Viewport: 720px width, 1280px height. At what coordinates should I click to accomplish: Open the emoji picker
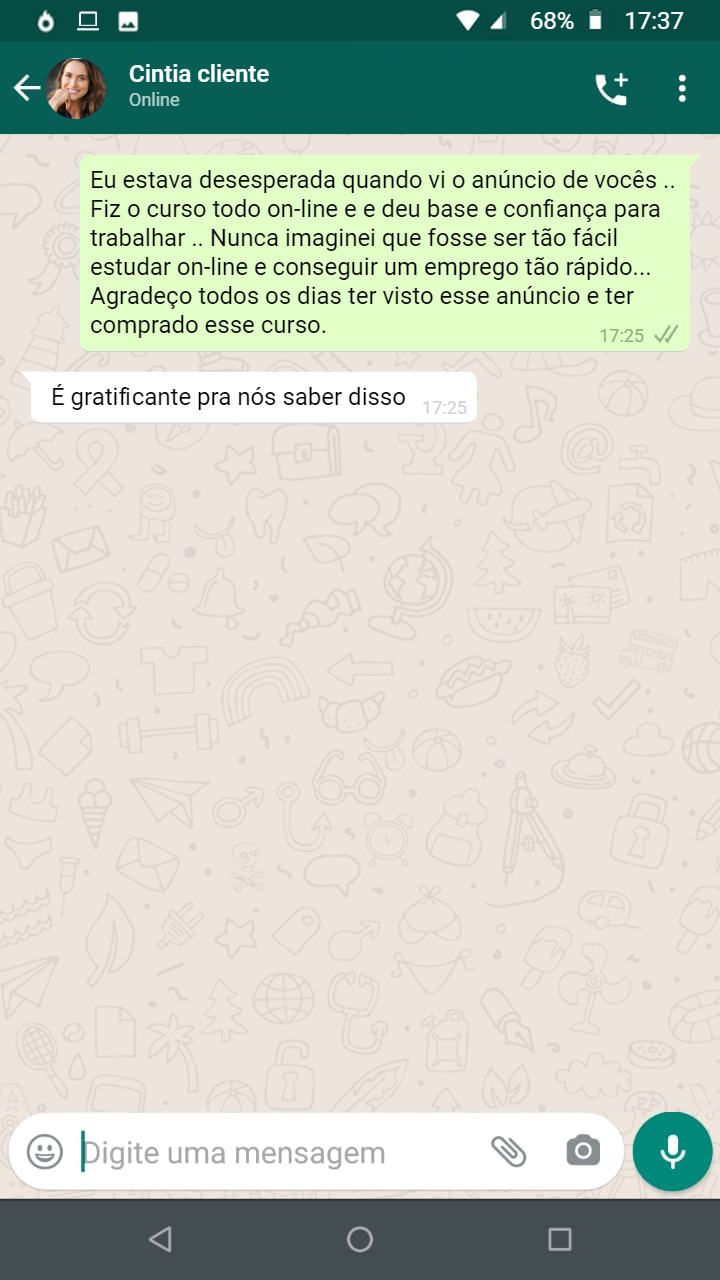(x=45, y=1151)
